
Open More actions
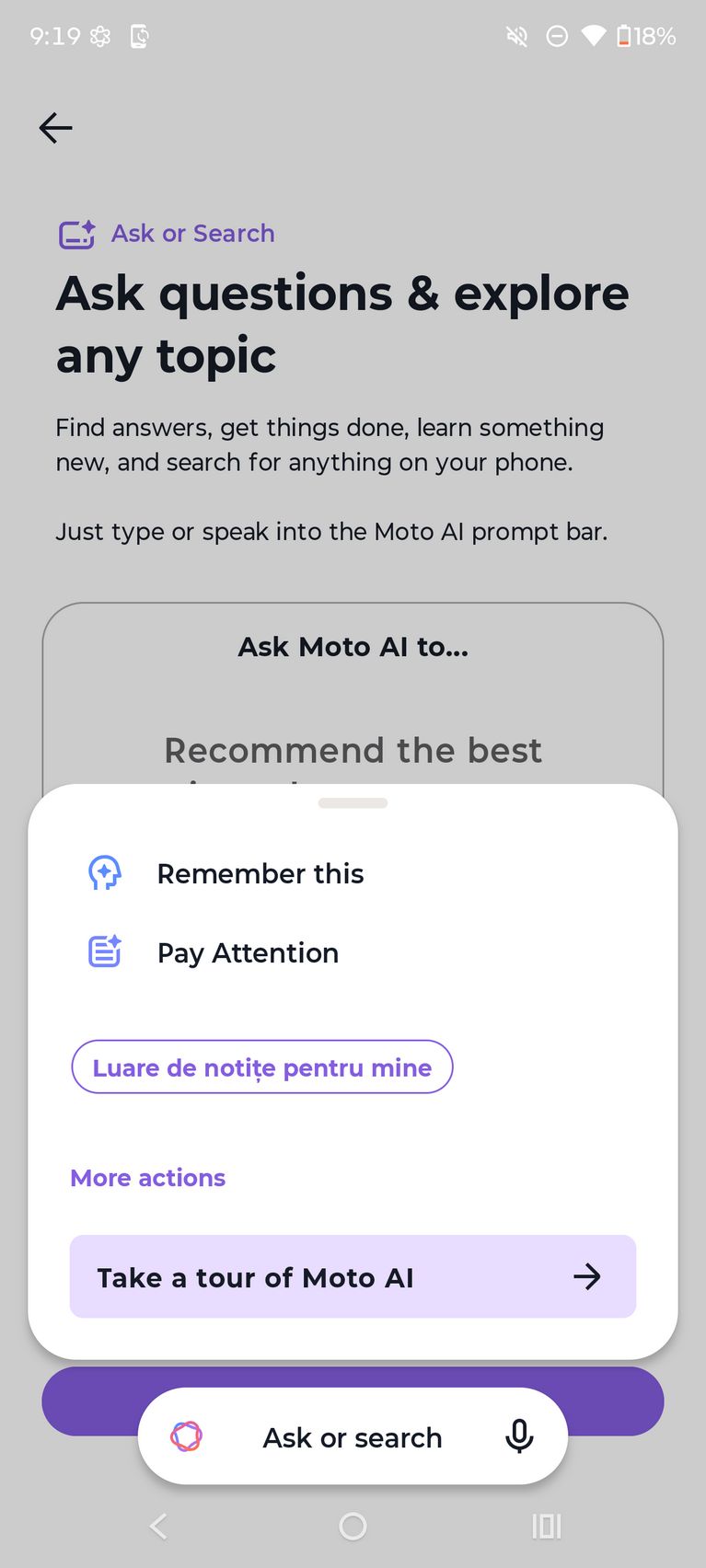pos(147,1178)
